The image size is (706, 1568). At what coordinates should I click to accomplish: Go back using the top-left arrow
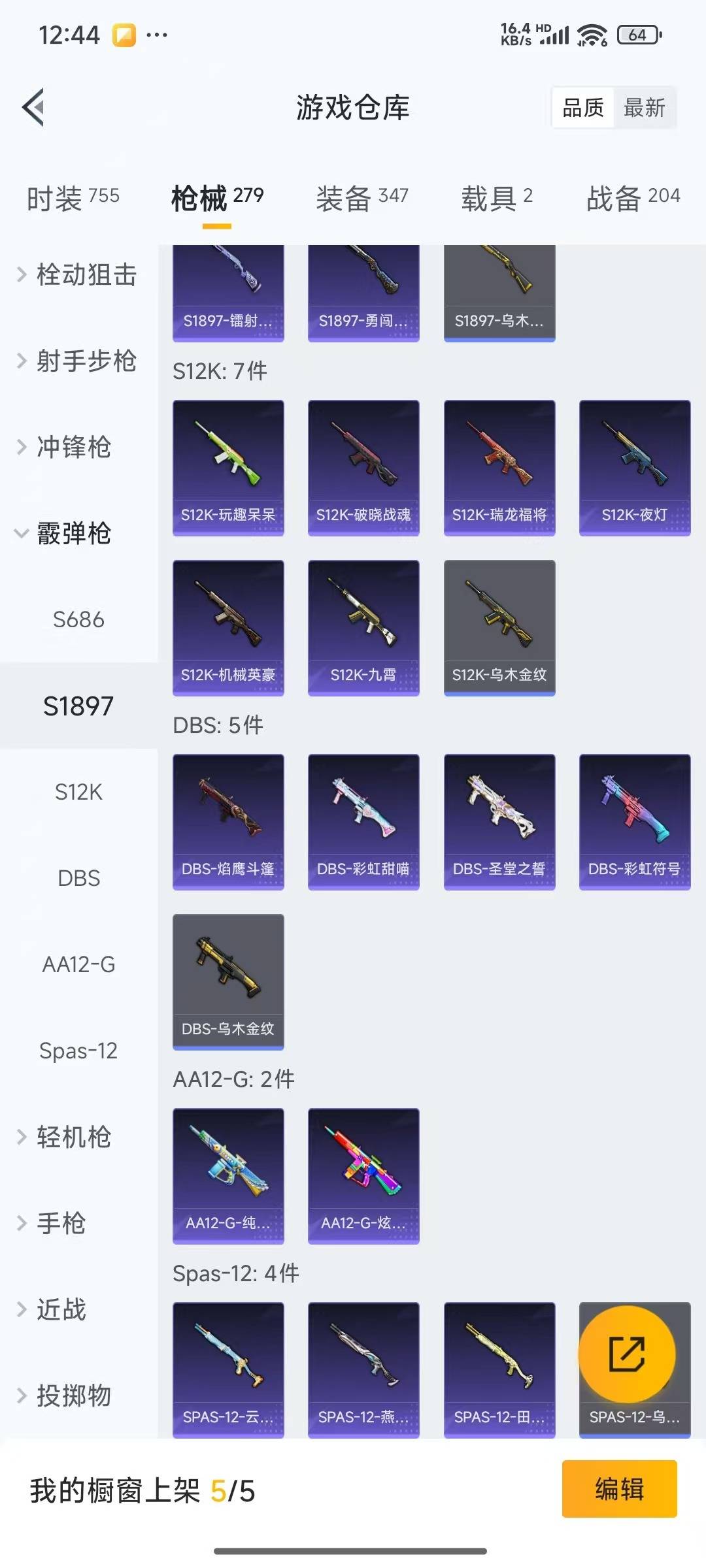click(34, 107)
